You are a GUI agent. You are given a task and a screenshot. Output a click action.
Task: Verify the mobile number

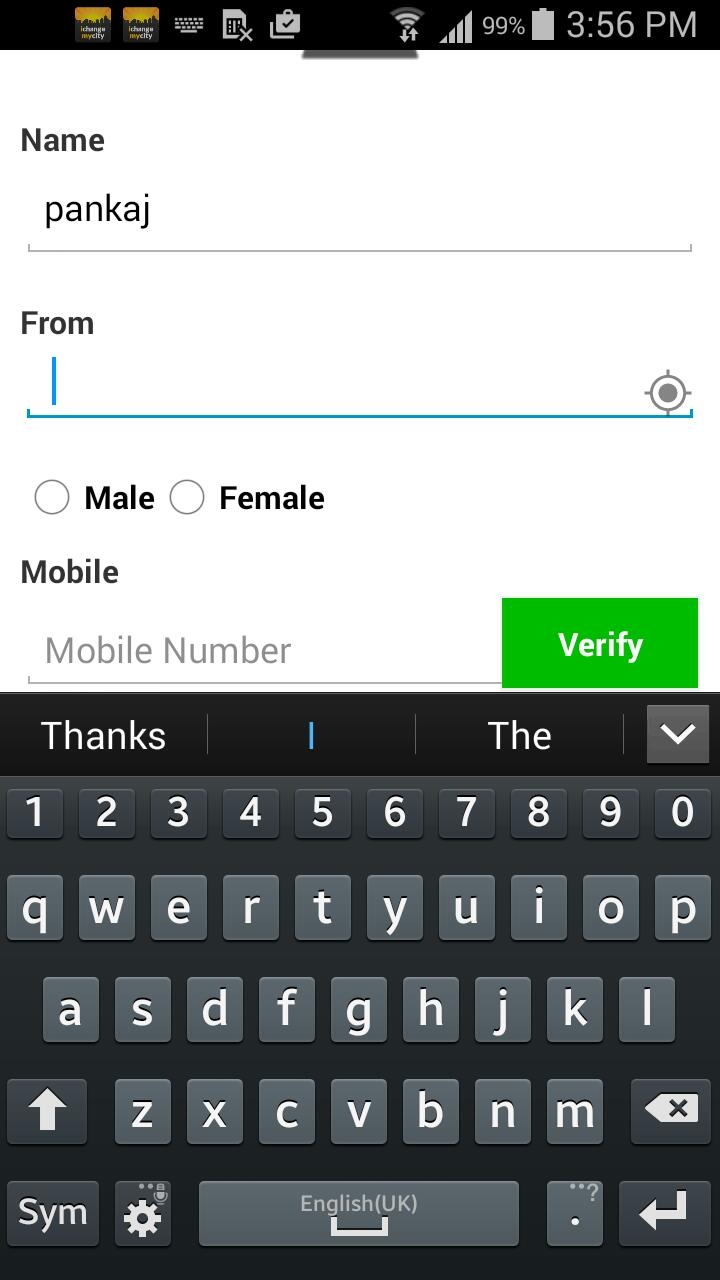coord(599,644)
